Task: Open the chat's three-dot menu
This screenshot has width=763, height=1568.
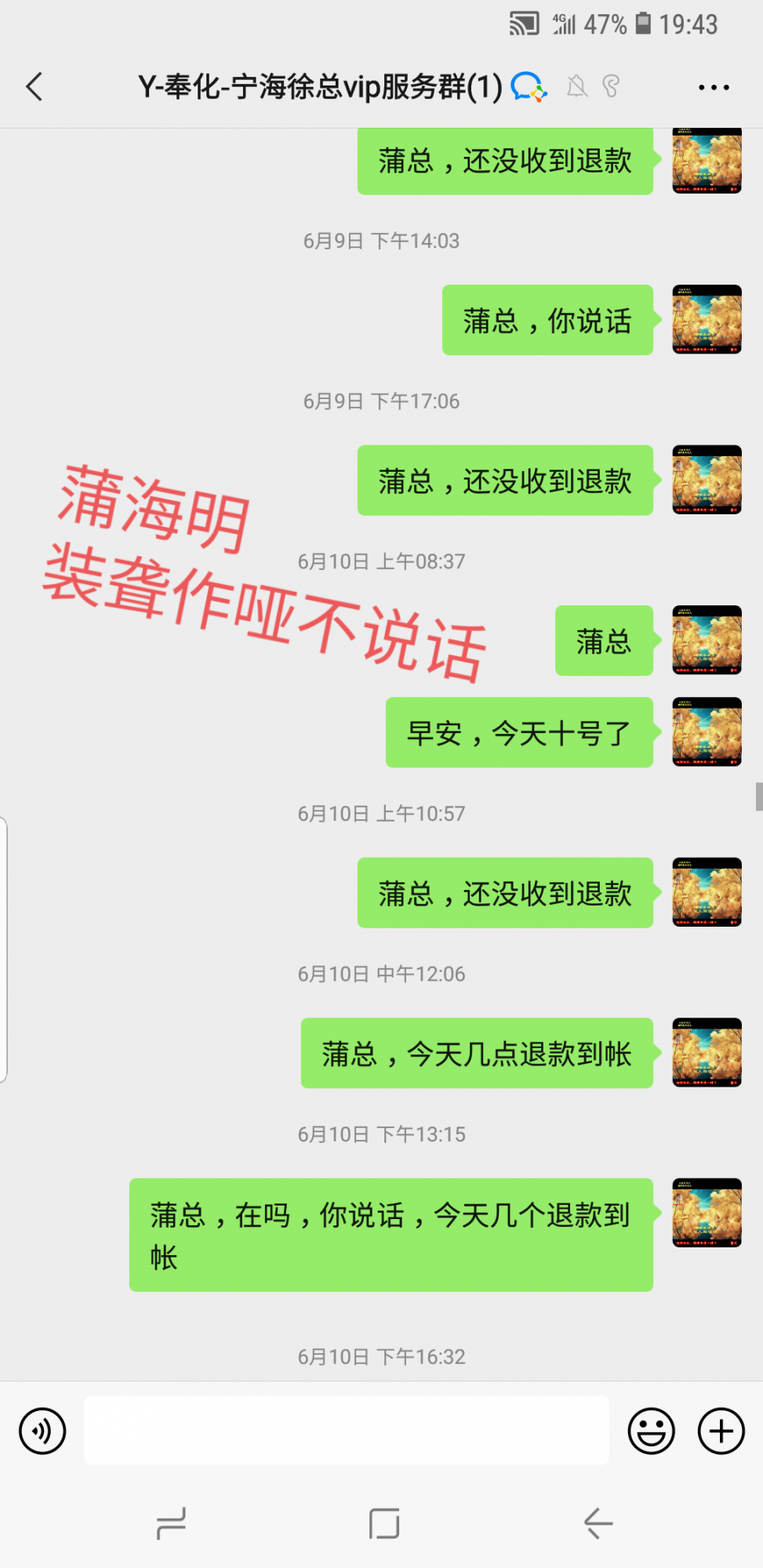Action: (x=713, y=88)
